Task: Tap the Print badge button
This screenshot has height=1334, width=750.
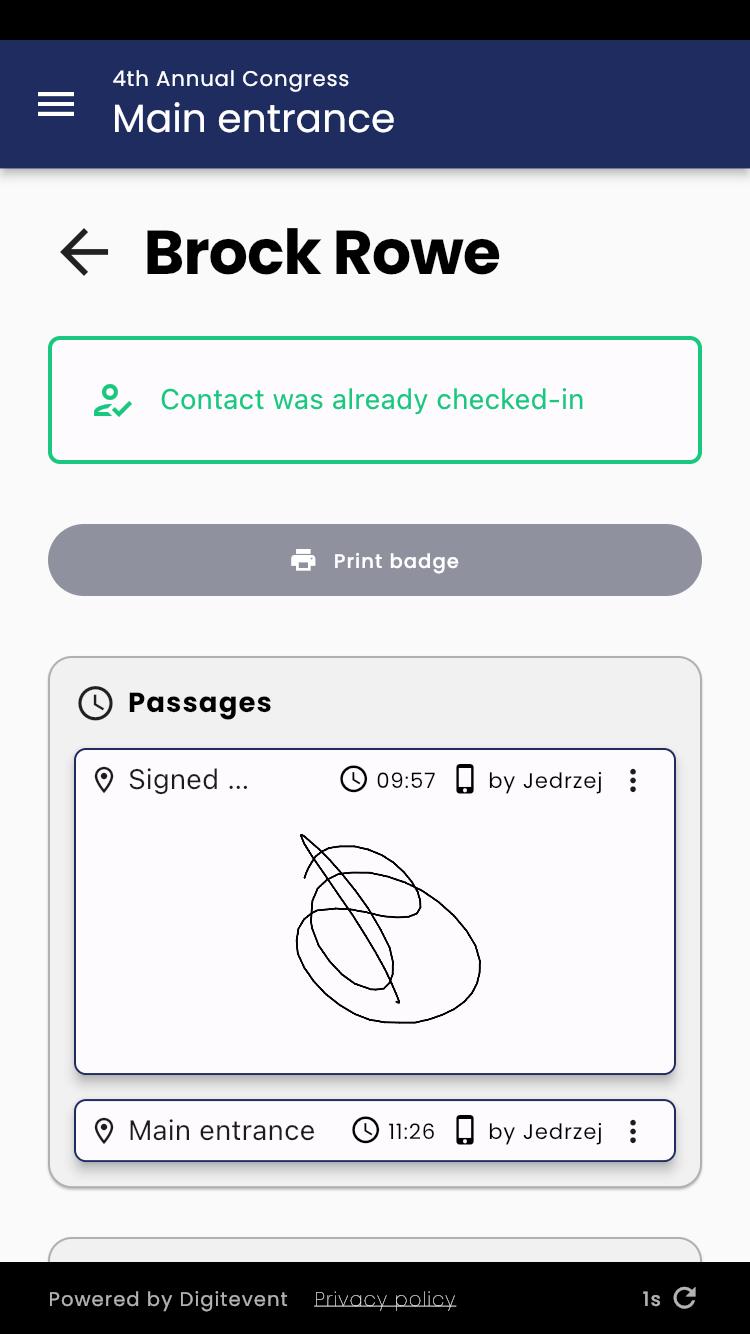Action: [x=375, y=560]
